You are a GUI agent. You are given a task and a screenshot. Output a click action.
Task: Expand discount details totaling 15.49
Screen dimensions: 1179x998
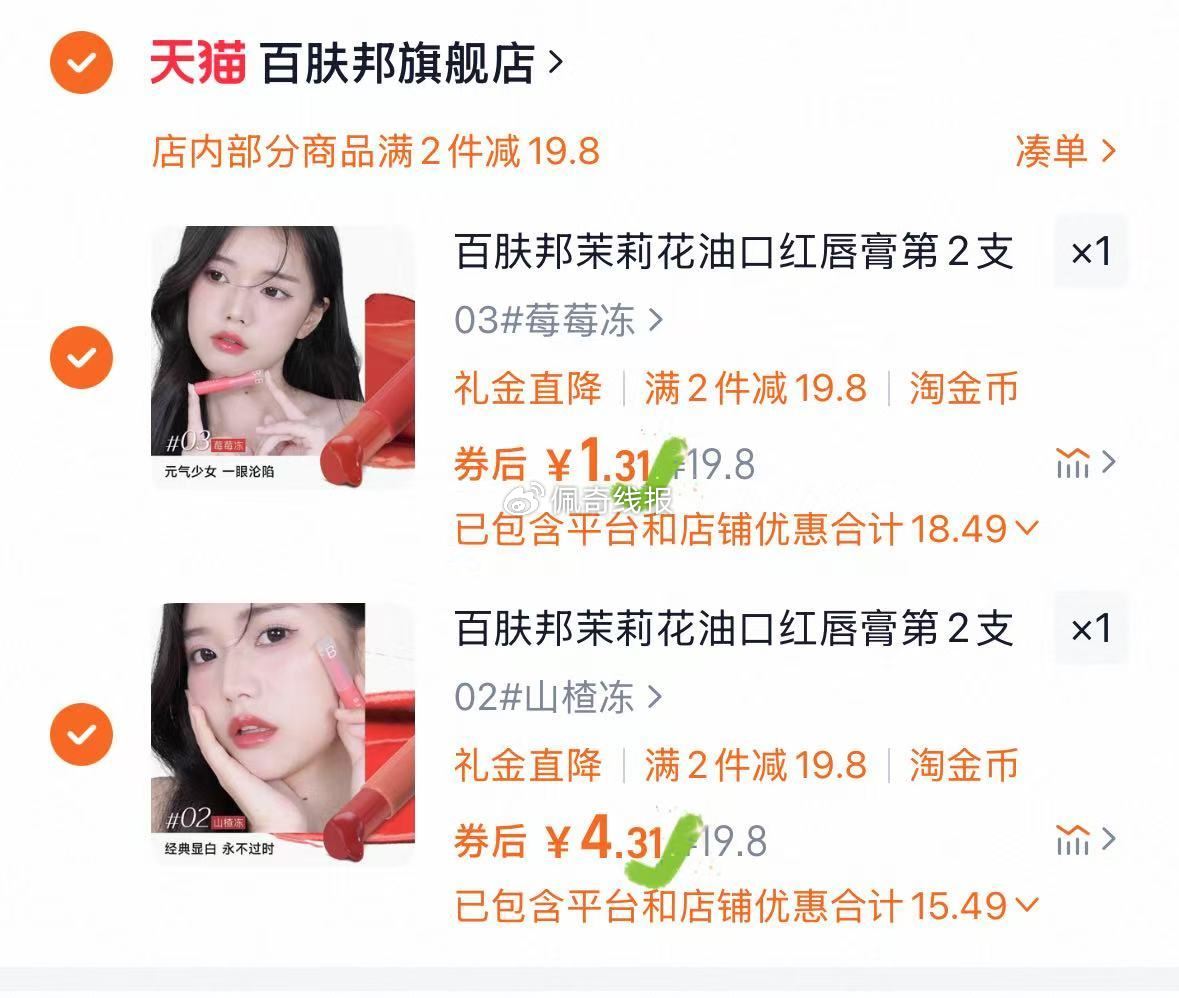tap(747, 906)
